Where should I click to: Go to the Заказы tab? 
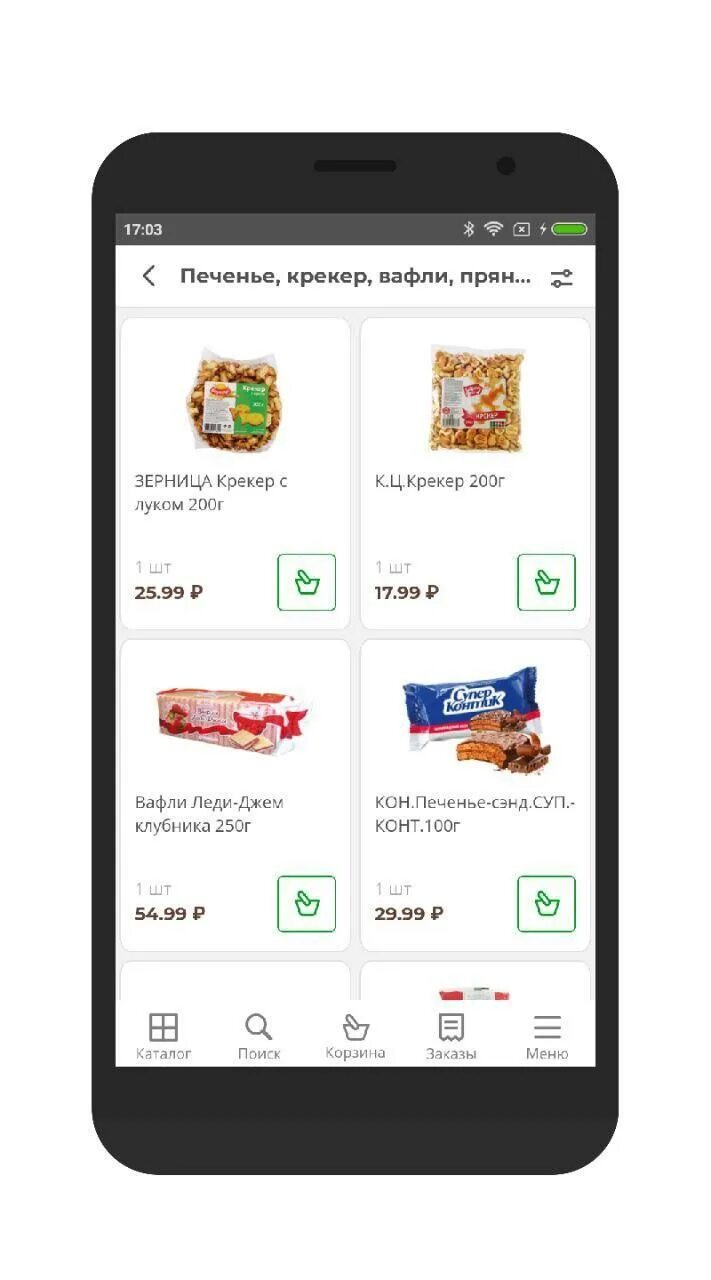tap(451, 1036)
